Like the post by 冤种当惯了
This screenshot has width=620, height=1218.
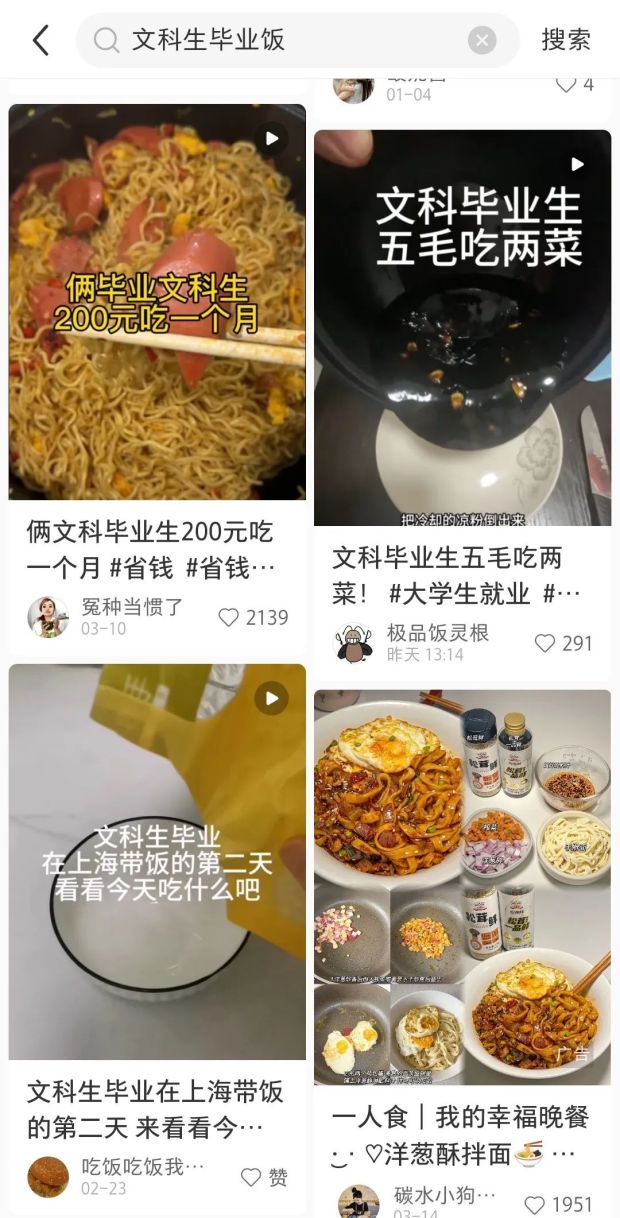click(x=230, y=618)
